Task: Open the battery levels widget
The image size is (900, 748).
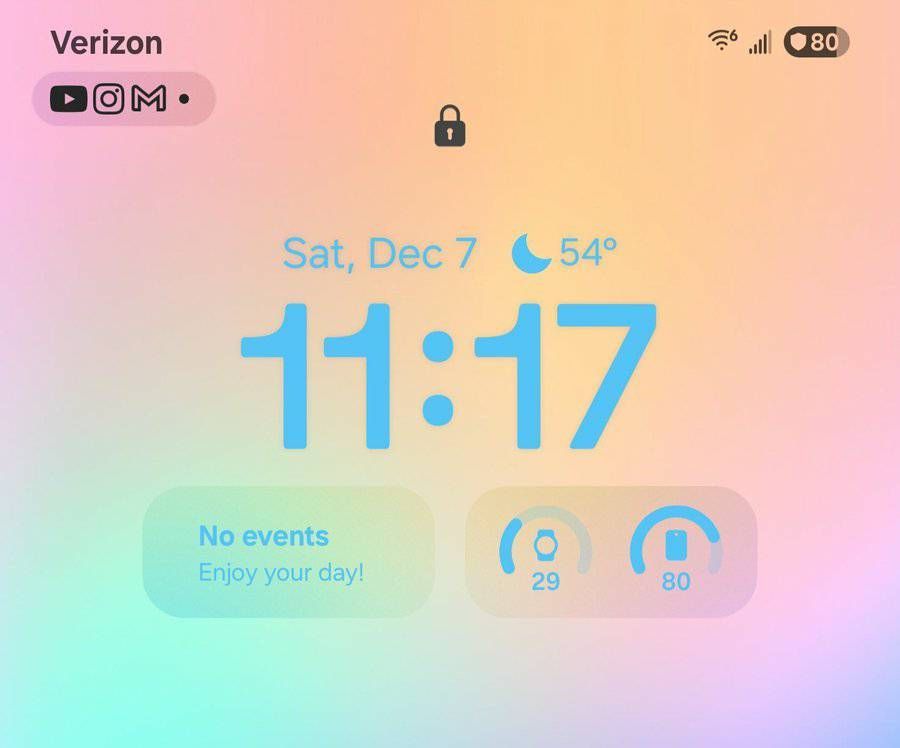Action: 611,552
